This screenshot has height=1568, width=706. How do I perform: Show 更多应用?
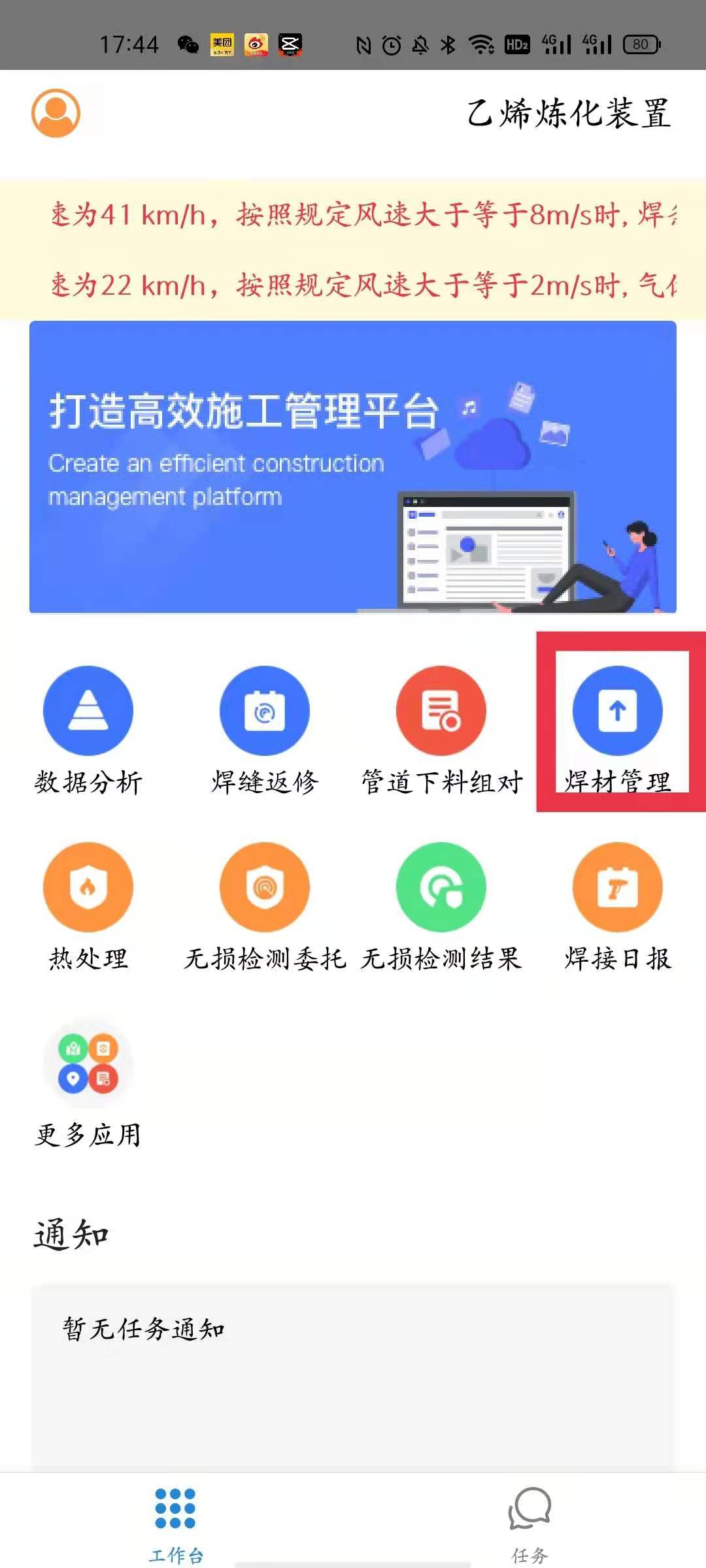tap(88, 1064)
